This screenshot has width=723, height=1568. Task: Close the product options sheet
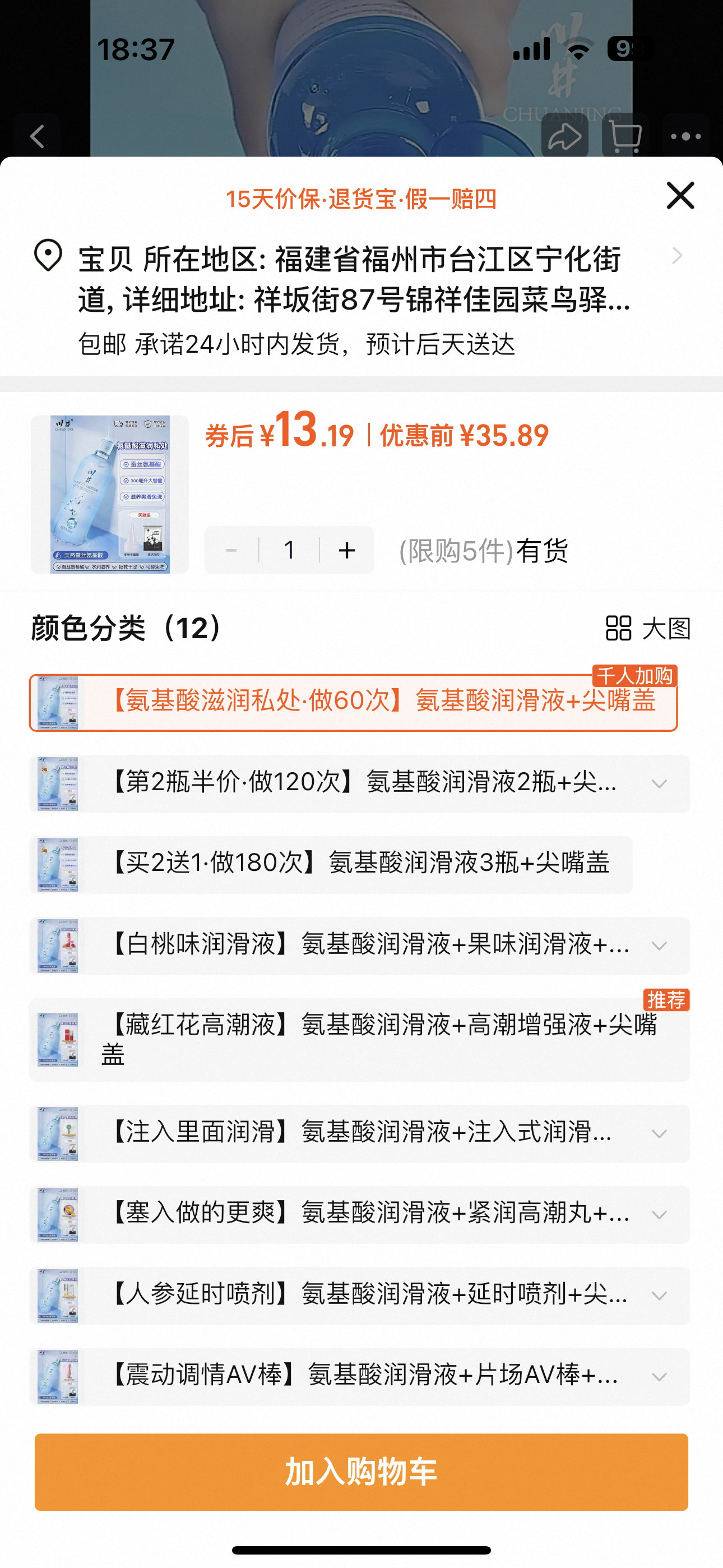point(680,195)
